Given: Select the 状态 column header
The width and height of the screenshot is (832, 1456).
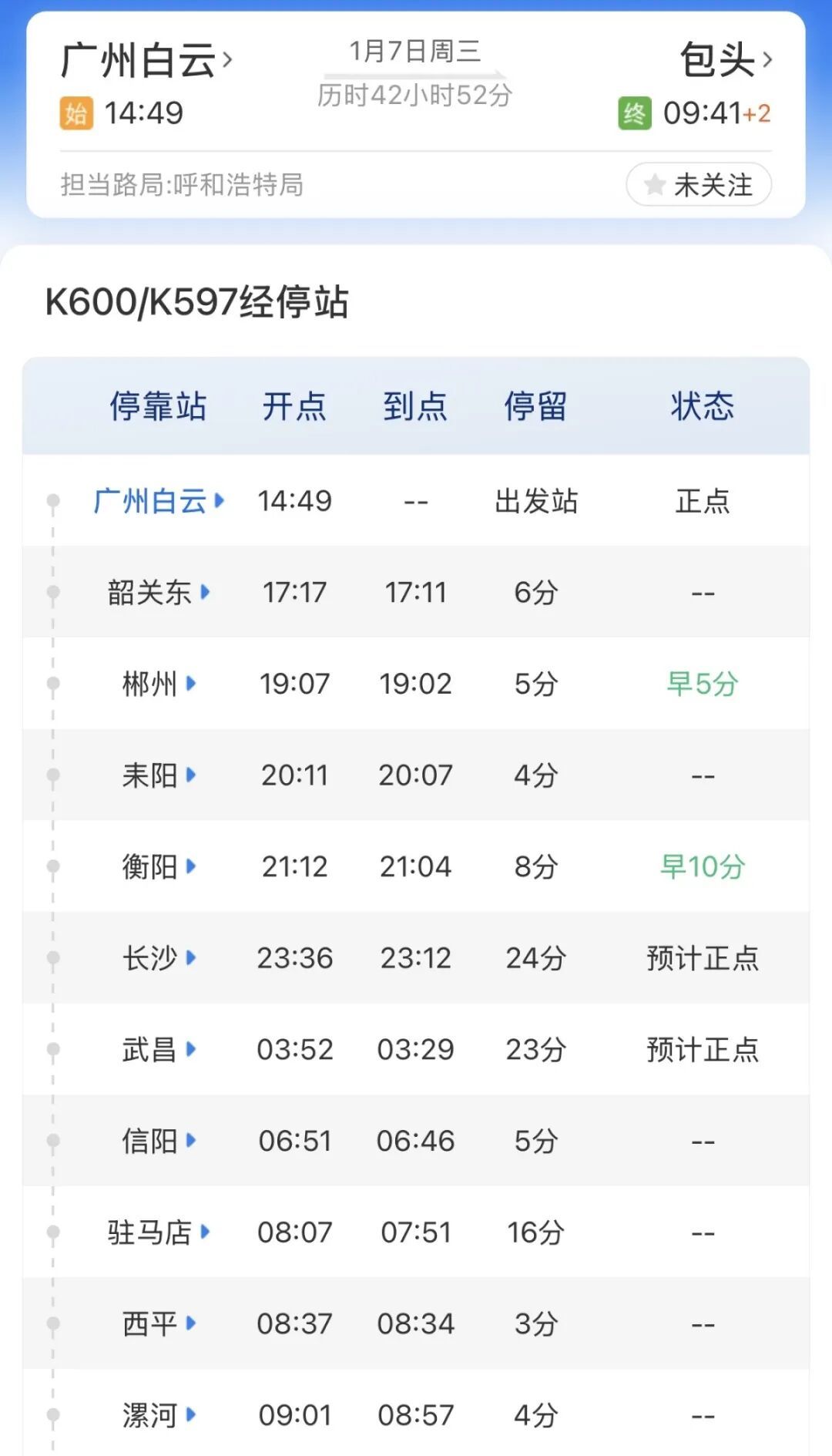Looking at the screenshot, I should (x=702, y=407).
